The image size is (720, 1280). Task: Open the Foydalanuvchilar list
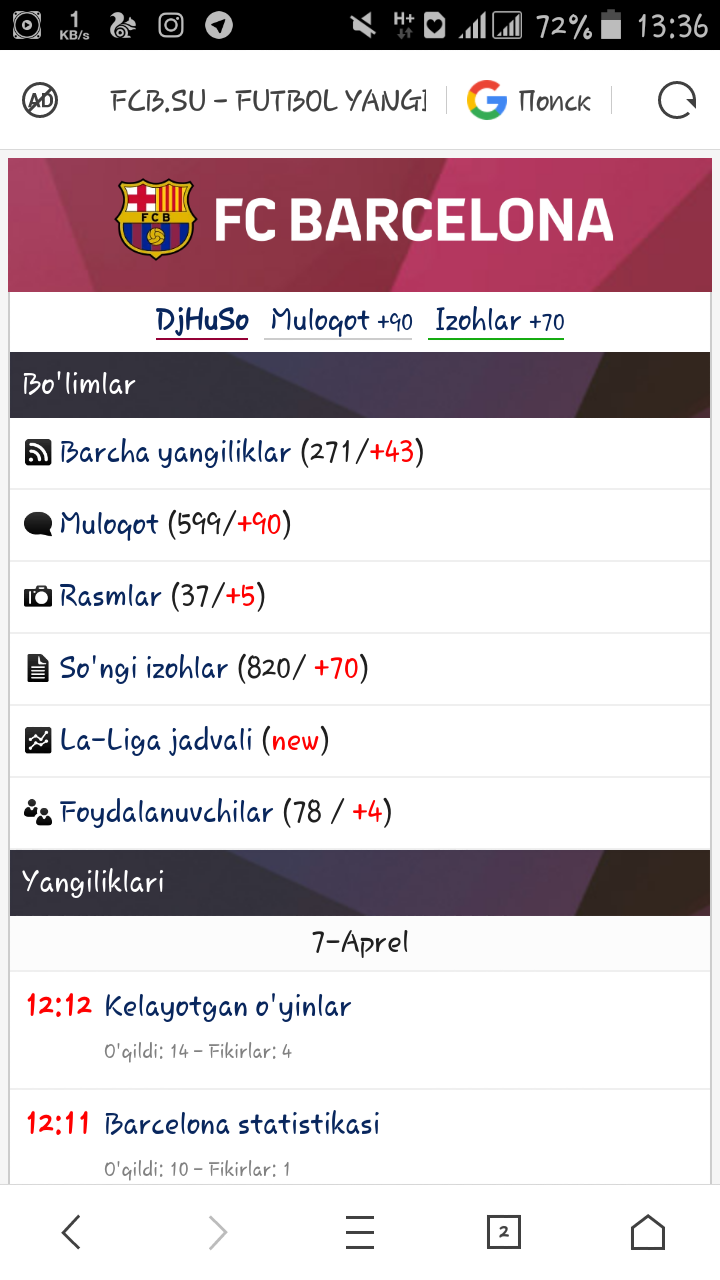click(x=166, y=812)
